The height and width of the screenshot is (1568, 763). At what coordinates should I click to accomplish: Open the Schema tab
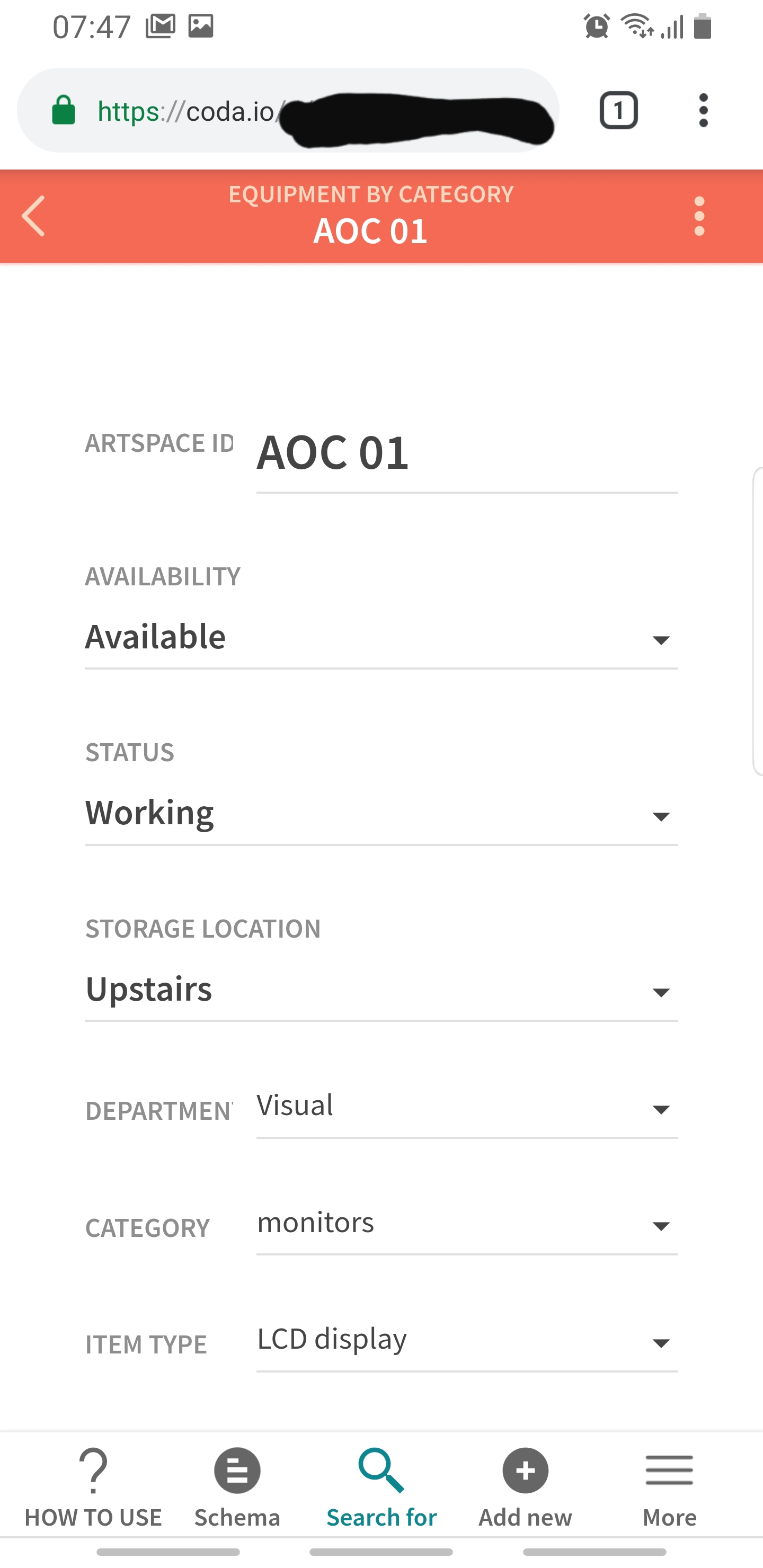coord(237,1487)
